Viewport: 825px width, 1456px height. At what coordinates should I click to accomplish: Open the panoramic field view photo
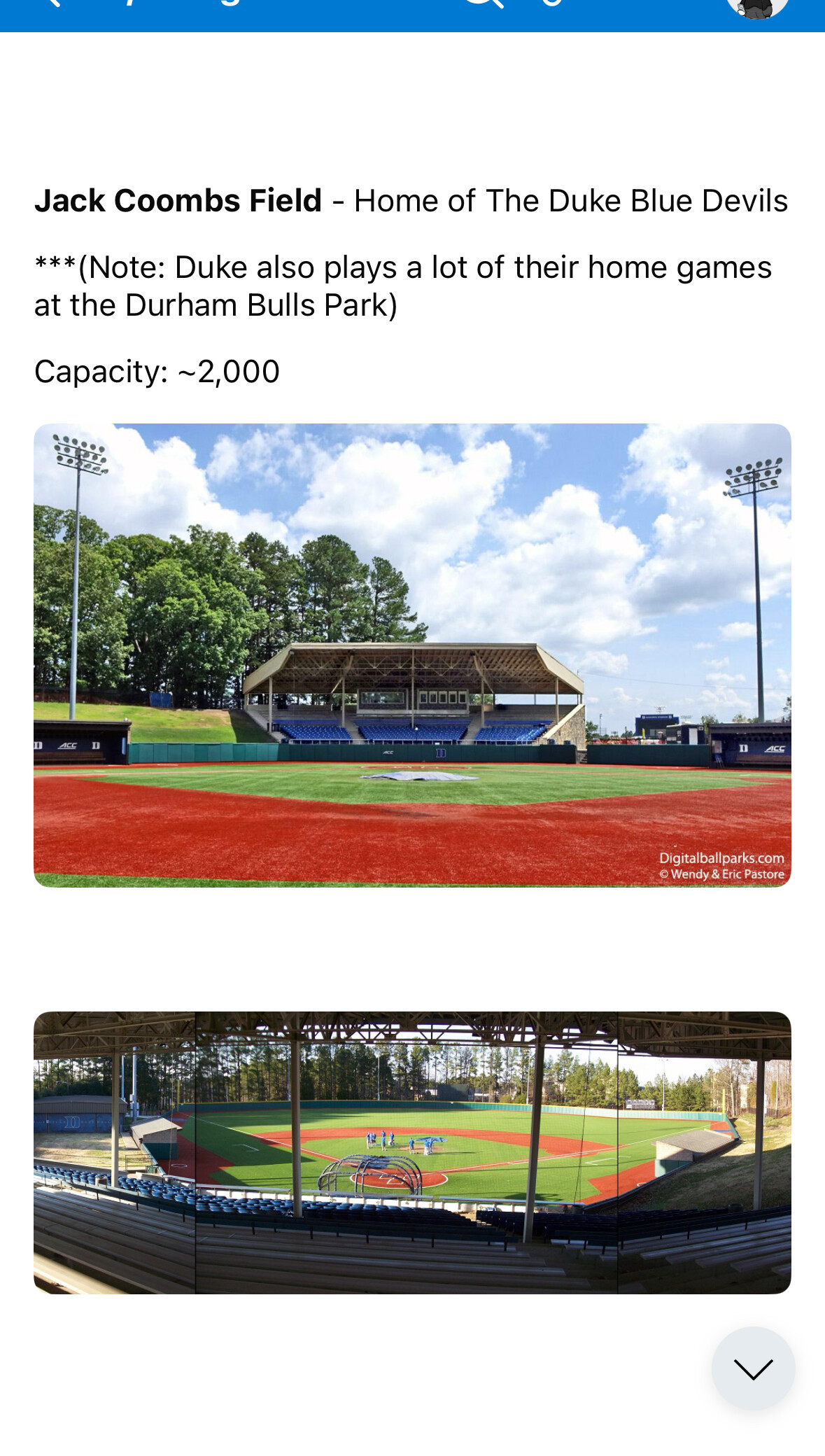click(412, 1152)
